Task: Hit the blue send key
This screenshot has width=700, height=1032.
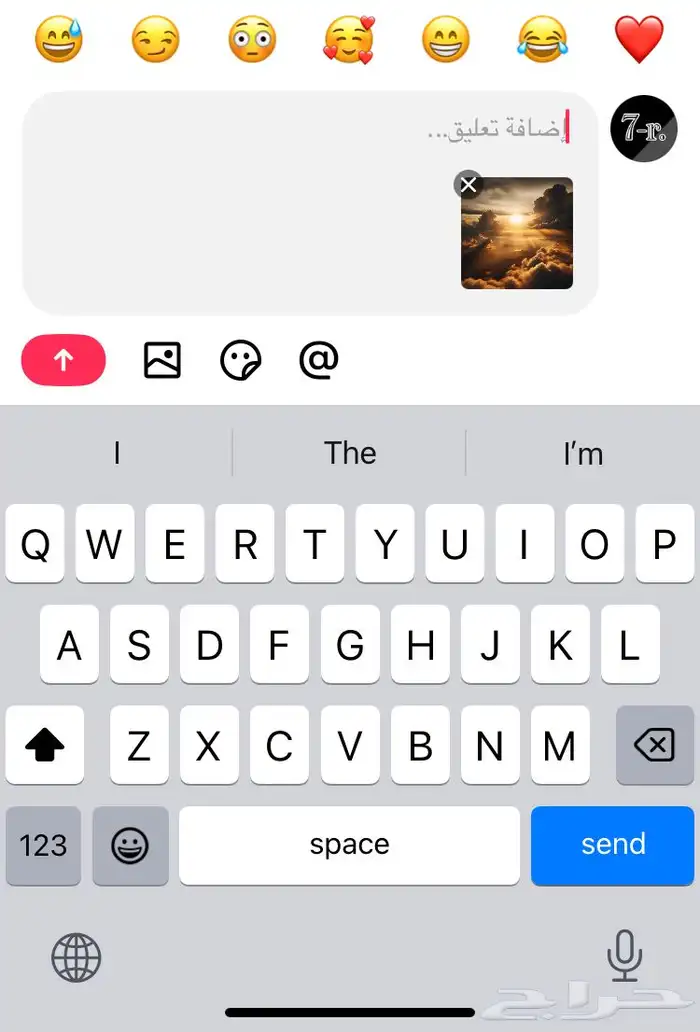Action: tap(612, 845)
